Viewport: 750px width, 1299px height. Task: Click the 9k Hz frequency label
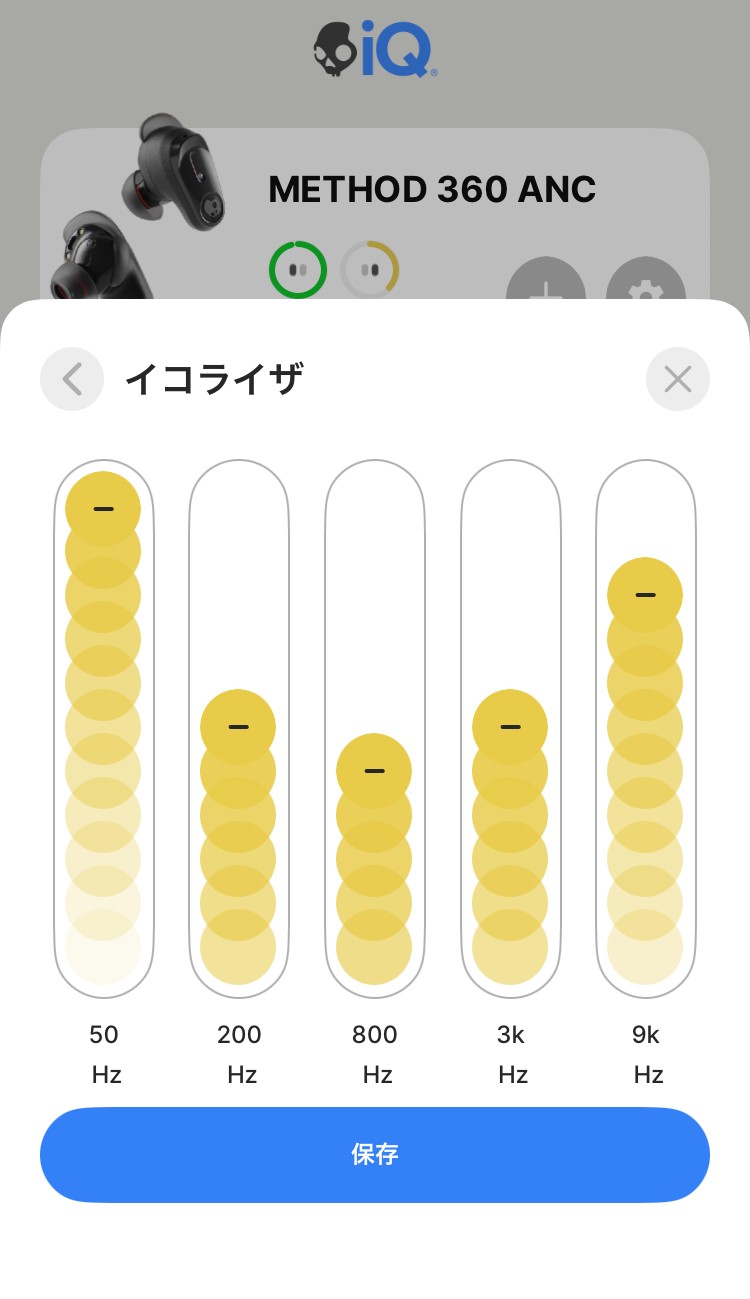pos(646,1054)
